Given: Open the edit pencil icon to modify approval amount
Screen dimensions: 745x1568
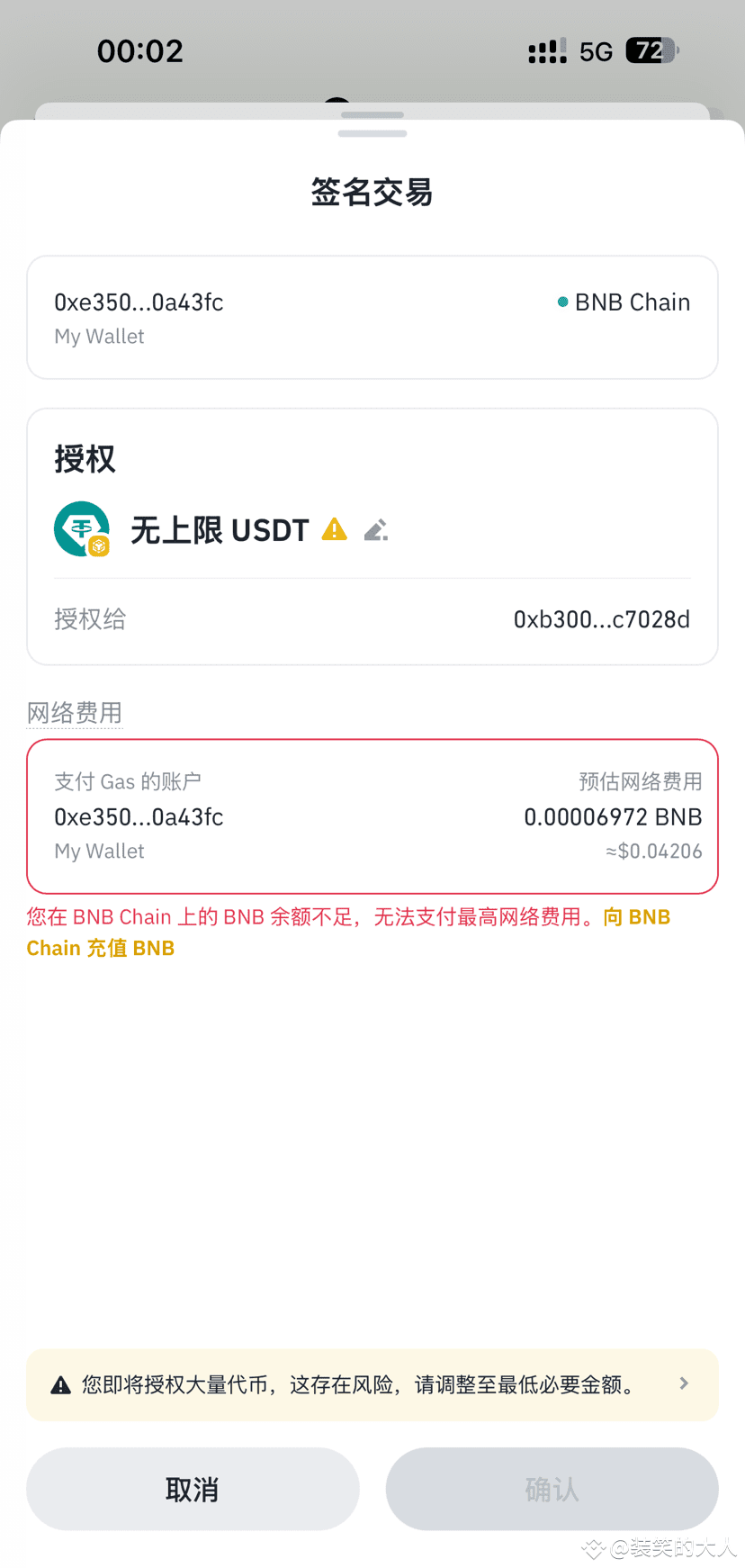Looking at the screenshot, I should click(x=375, y=529).
